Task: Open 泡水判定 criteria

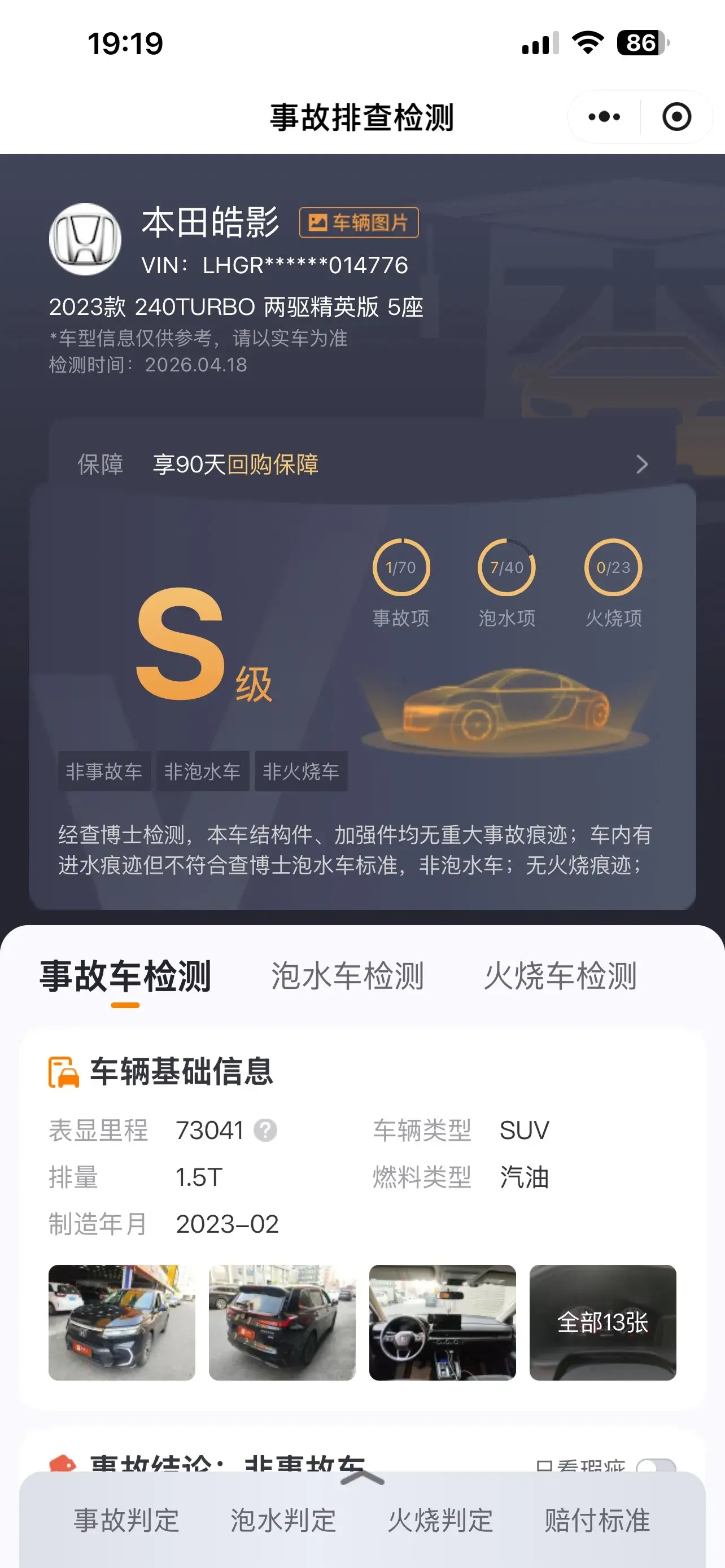Action: point(283,1521)
